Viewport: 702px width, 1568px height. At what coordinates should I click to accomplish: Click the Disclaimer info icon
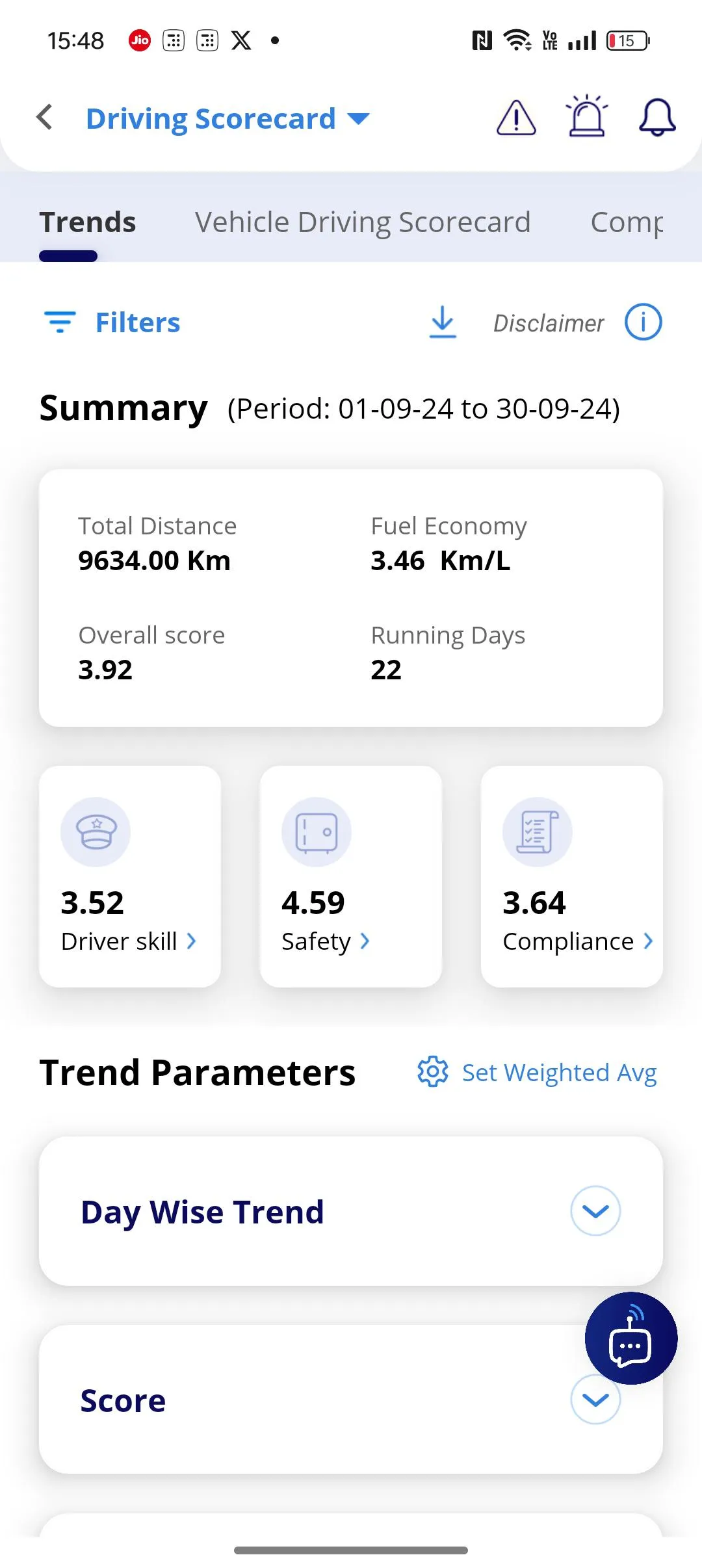click(x=643, y=322)
